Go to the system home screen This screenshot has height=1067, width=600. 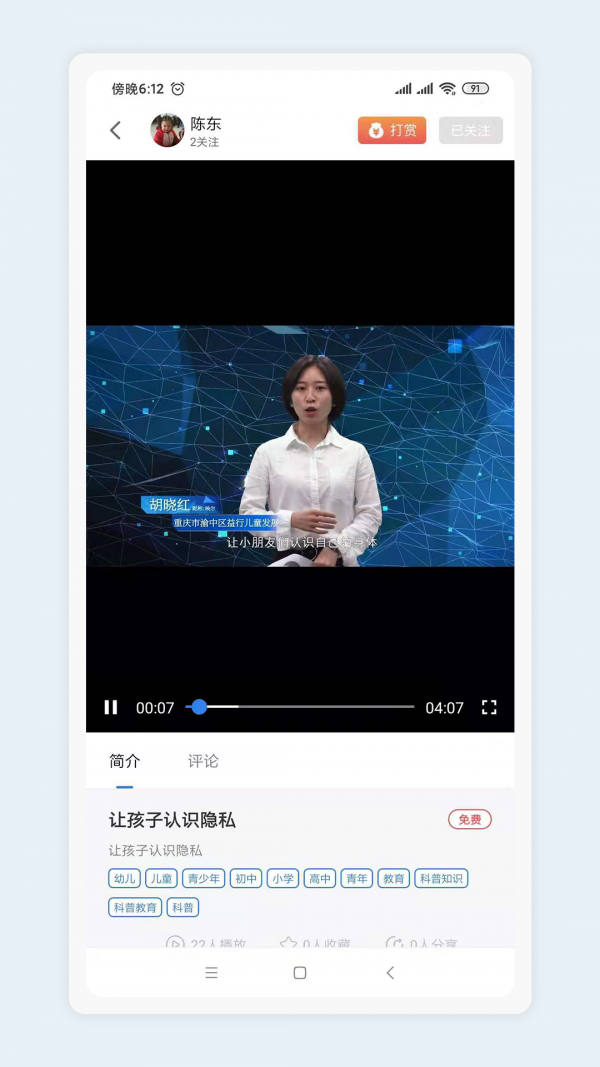pos(300,972)
